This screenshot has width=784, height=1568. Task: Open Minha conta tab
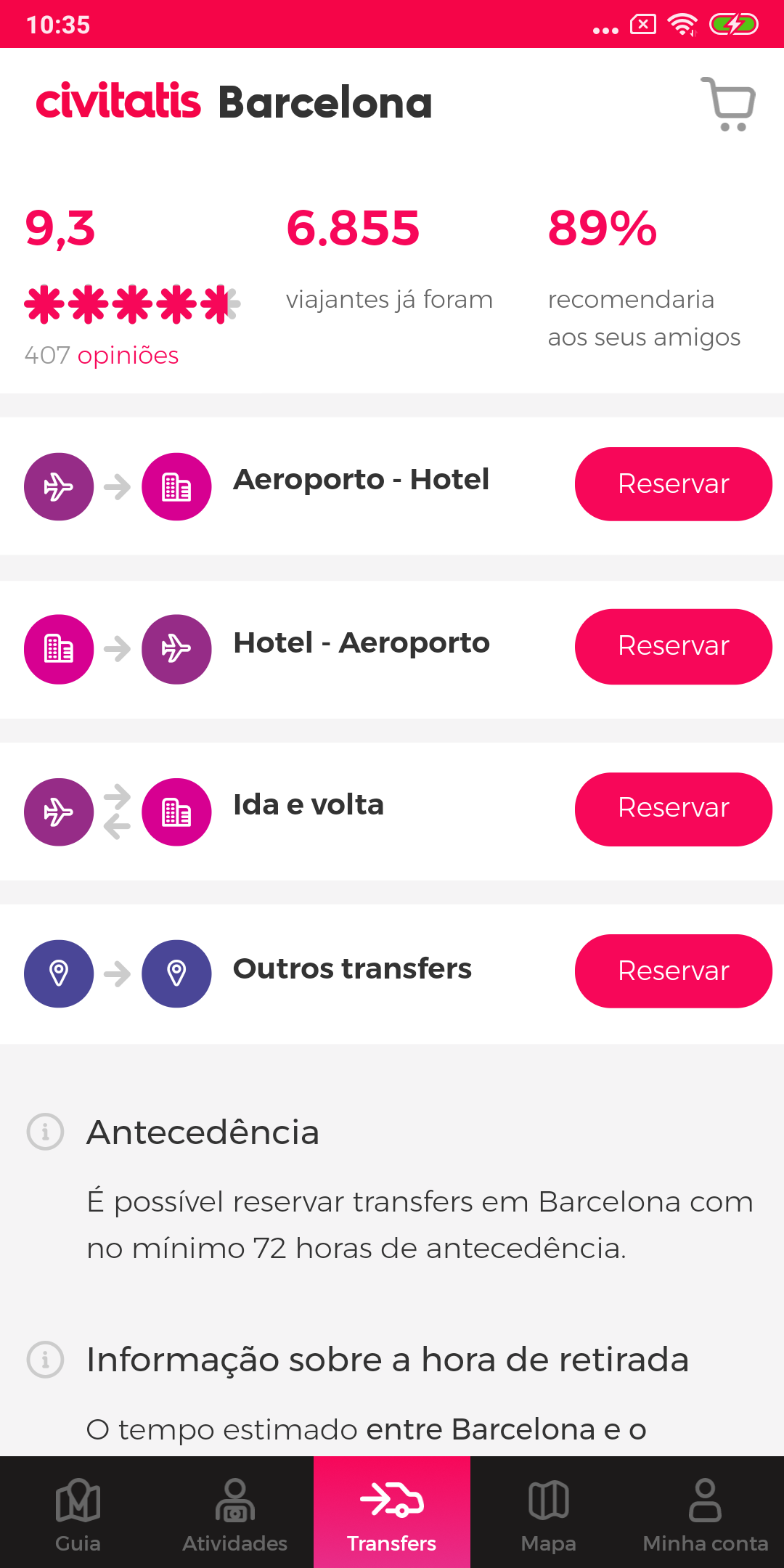point(706,1513)
